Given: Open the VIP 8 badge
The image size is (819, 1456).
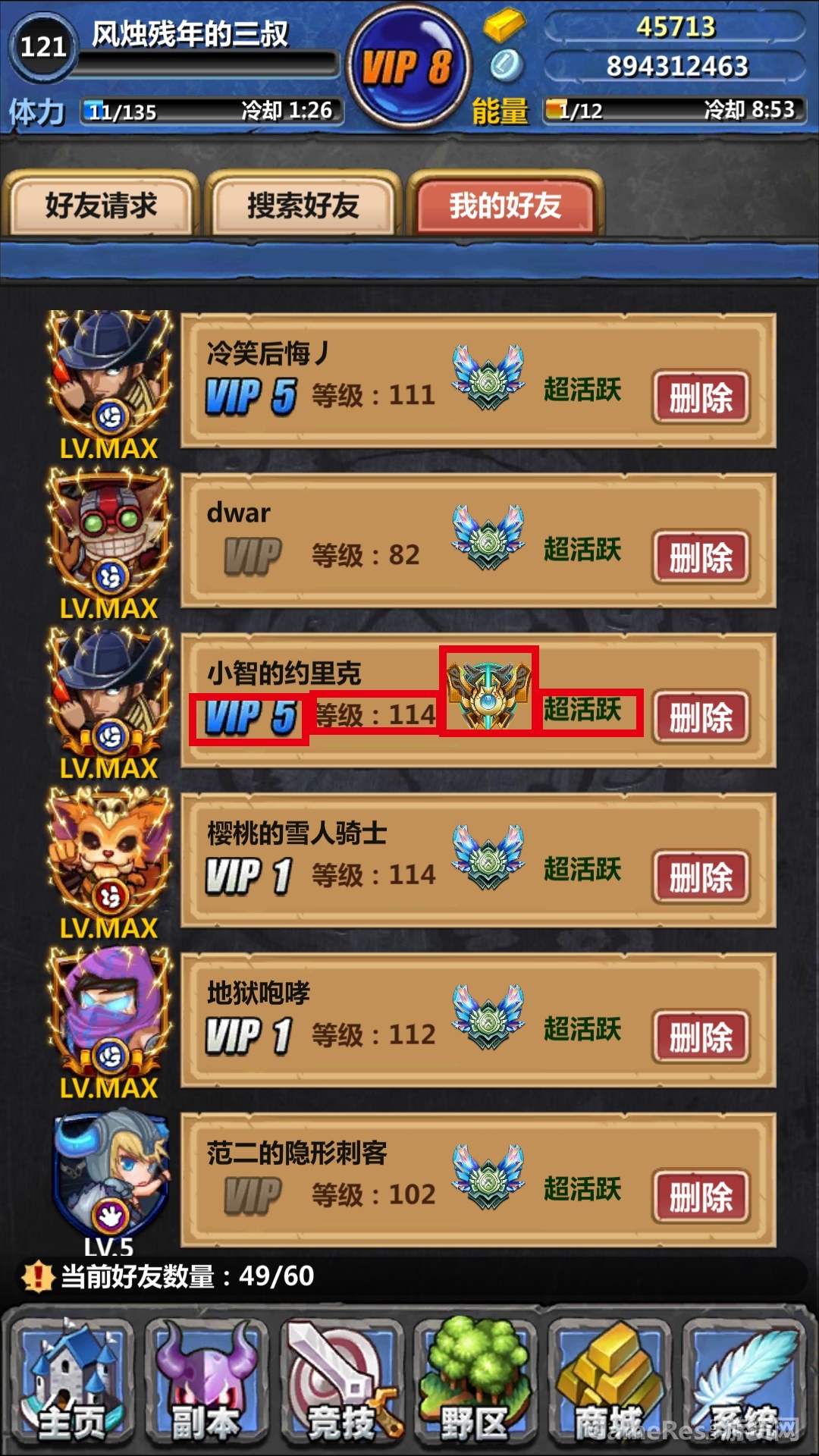Looking at the screenshot, I should [409, 67].
